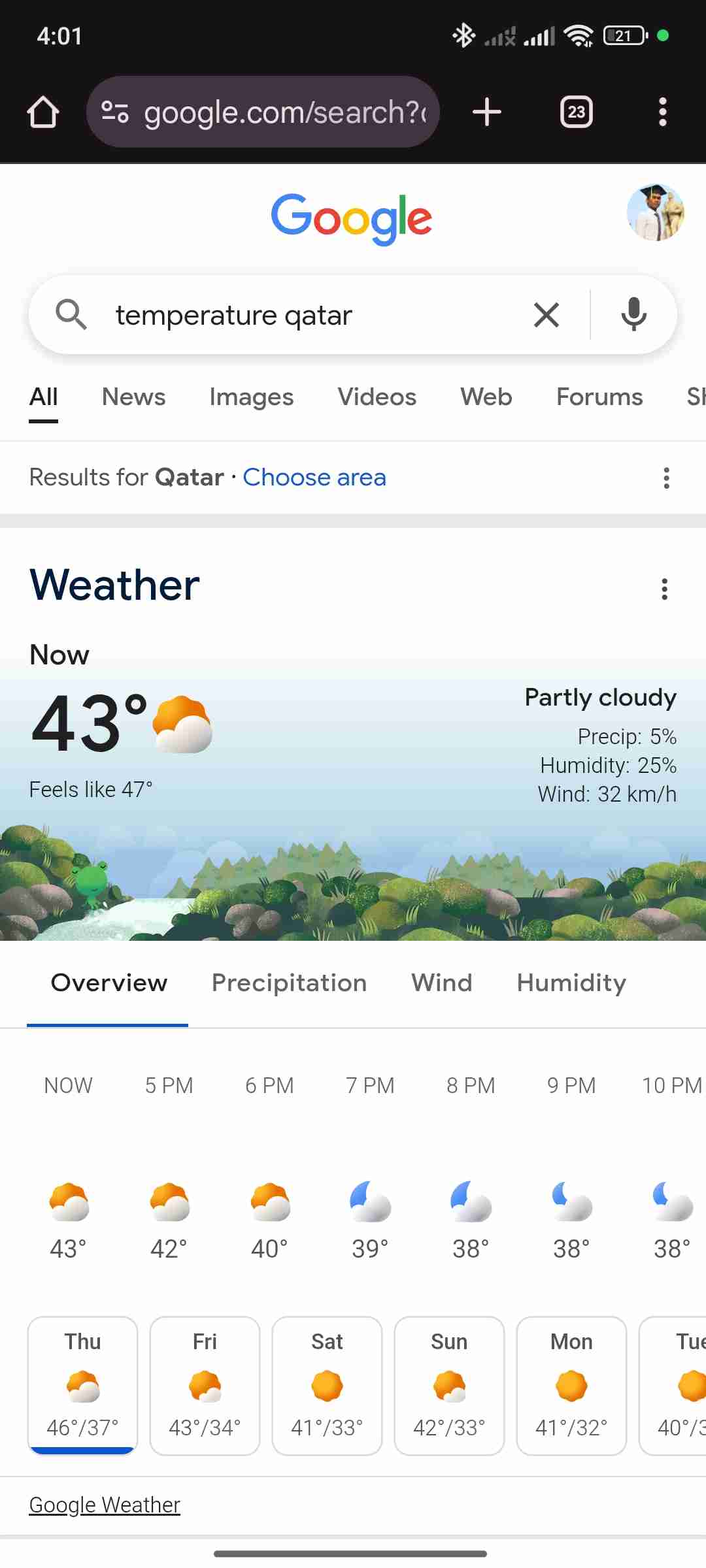706x1568 pixels.
Task: View the Wind forecast tab
Action: coord(441,983)
